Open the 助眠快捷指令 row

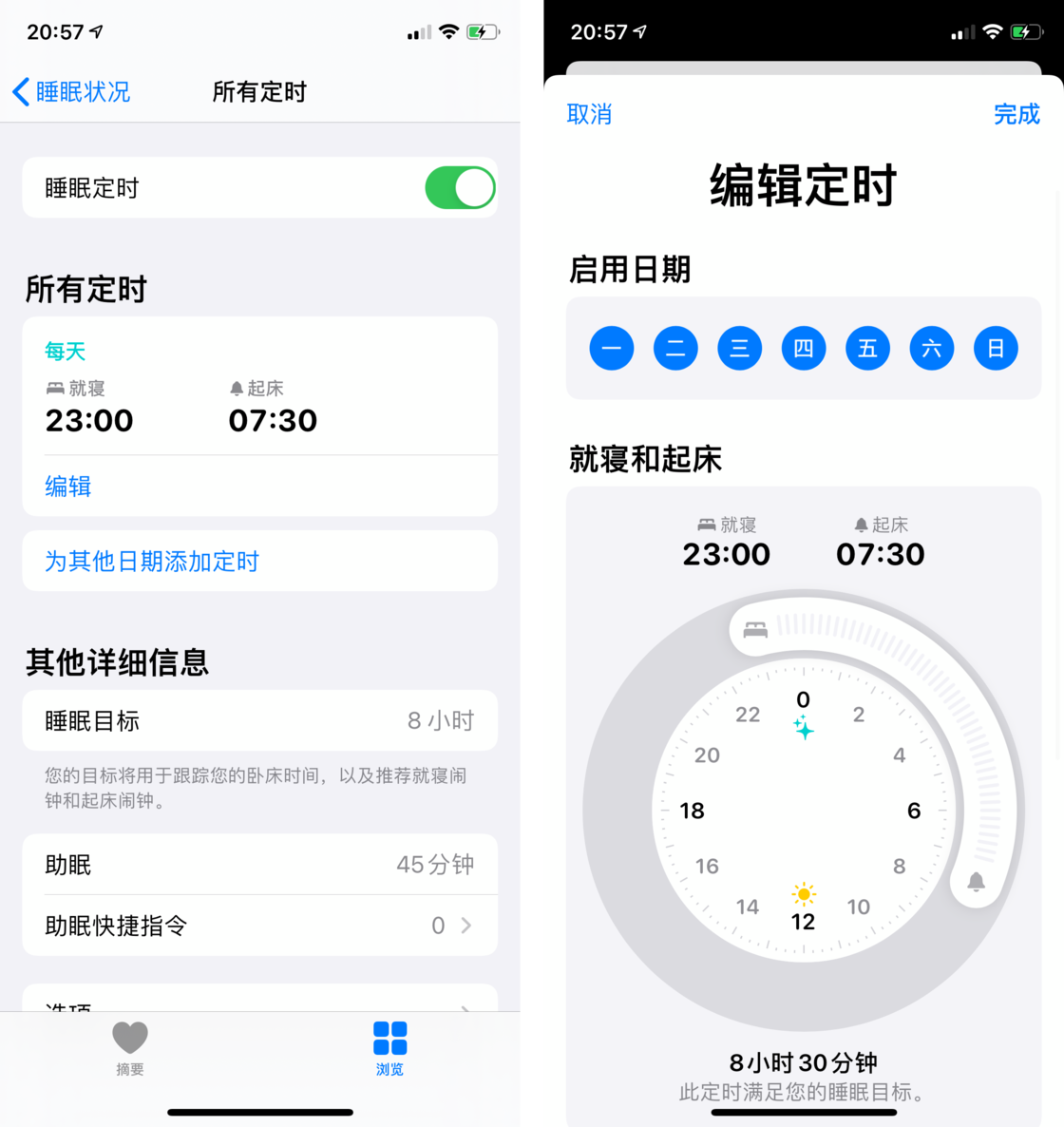259,925
